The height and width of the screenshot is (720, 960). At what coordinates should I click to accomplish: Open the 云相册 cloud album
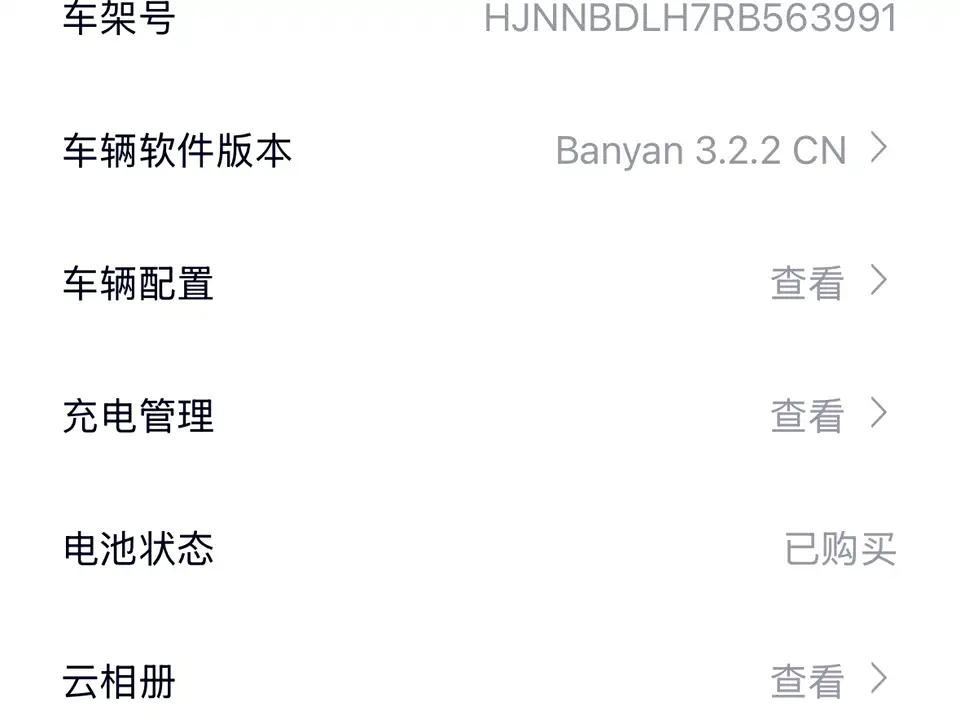click(x=480, y=682)
